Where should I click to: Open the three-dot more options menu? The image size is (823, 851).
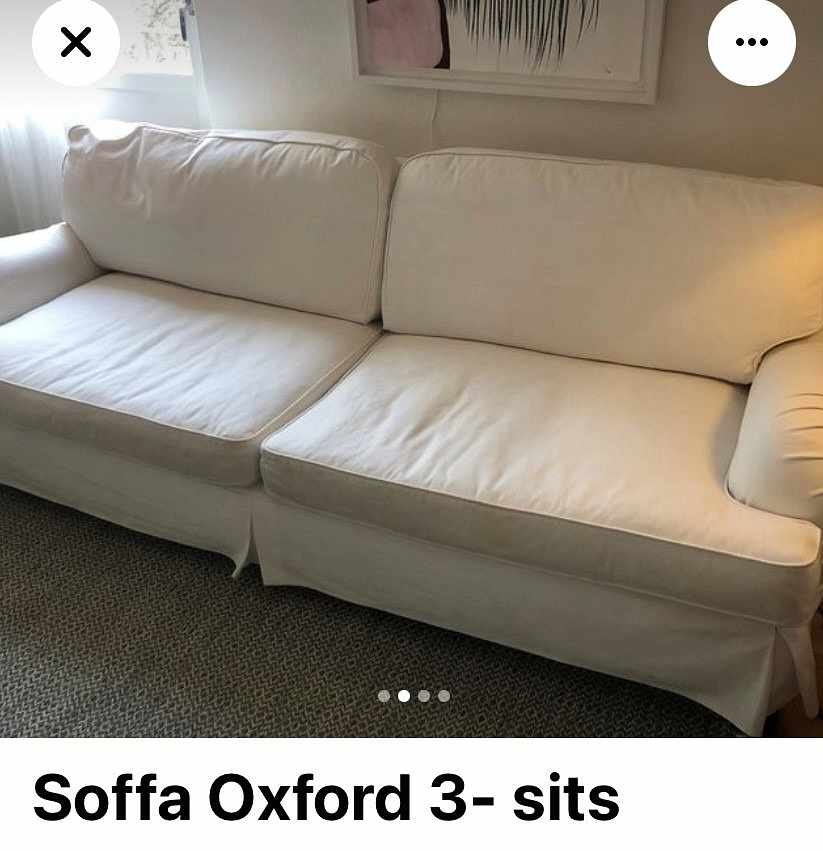751,42
